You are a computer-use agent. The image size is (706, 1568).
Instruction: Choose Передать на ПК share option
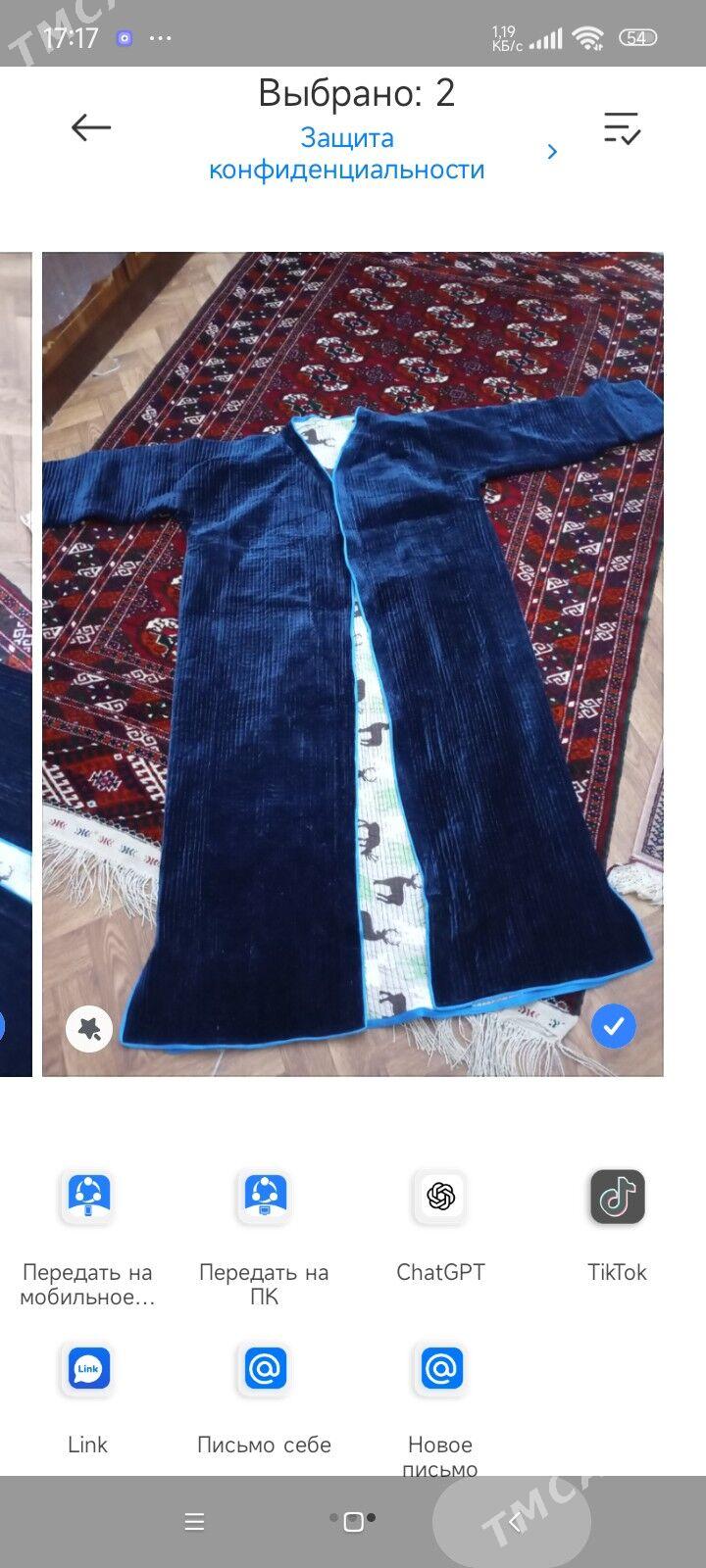click(265, 1197)
